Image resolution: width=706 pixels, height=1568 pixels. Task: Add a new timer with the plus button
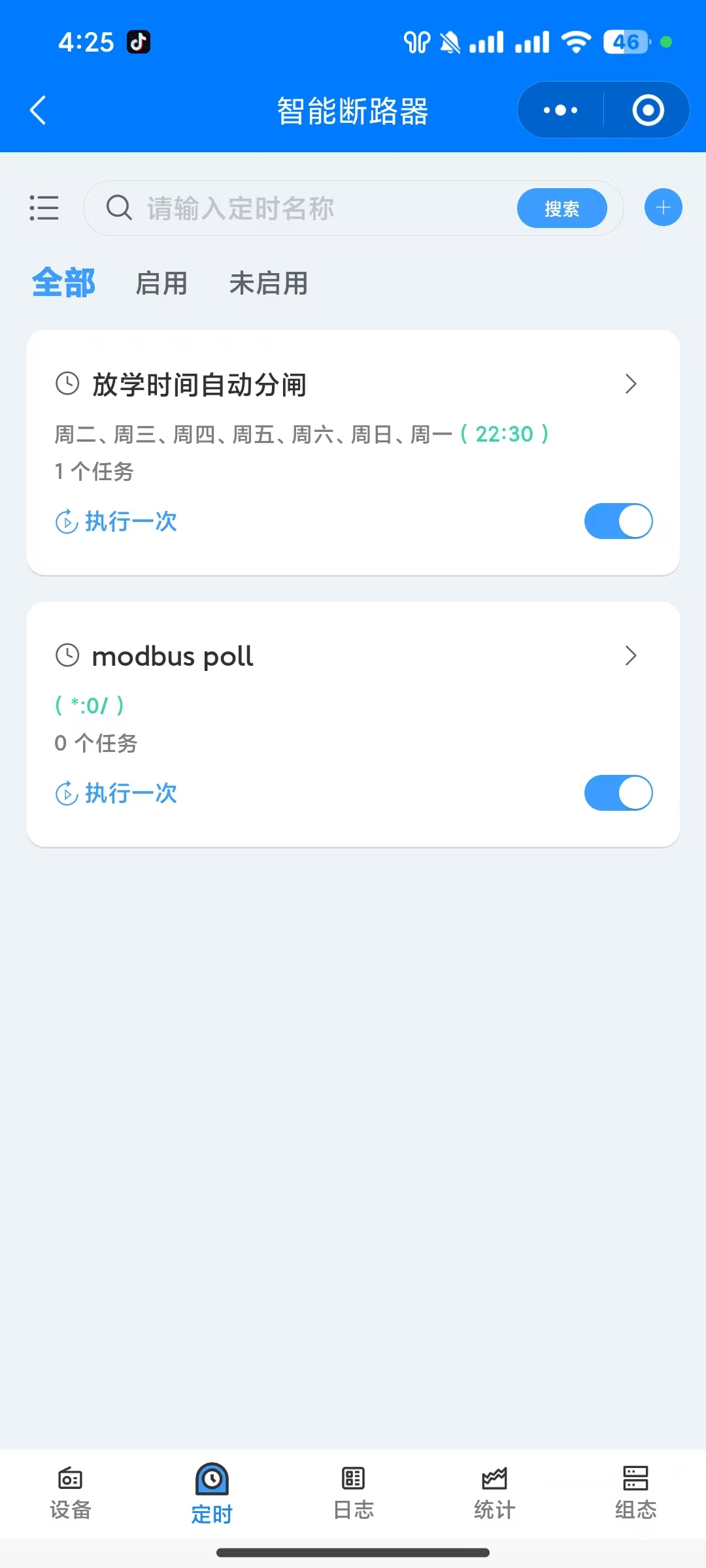coord(663,207)
